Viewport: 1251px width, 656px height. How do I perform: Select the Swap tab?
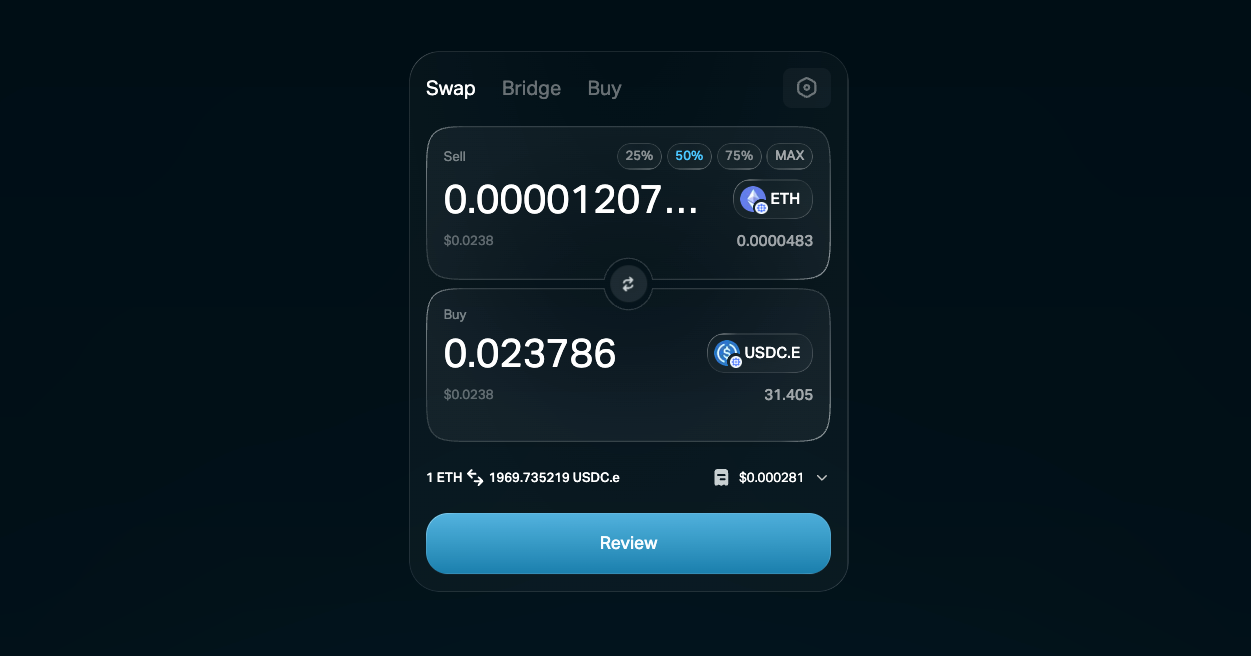click(450, 88)
